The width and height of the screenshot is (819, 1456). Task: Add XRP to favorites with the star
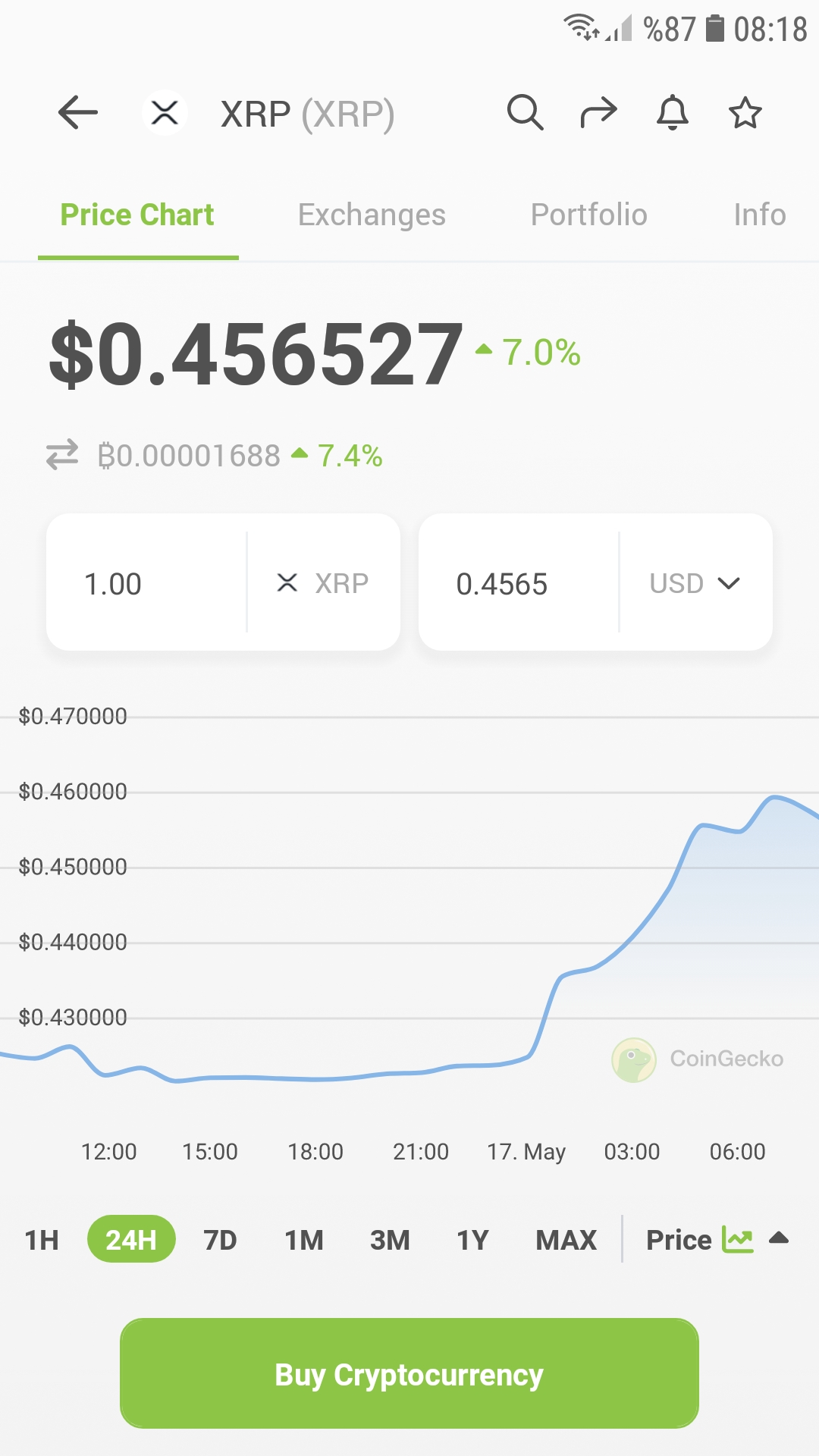(745, 113)
